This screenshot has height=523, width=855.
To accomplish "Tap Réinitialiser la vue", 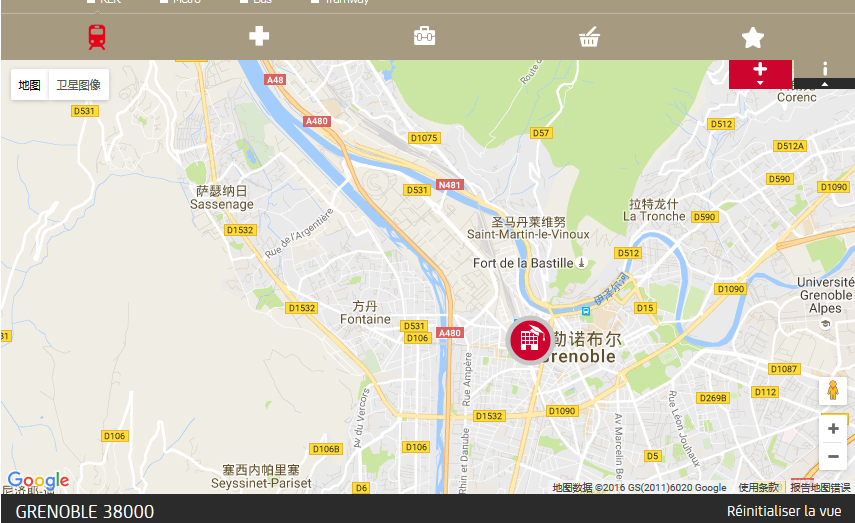I will point(783,511).
